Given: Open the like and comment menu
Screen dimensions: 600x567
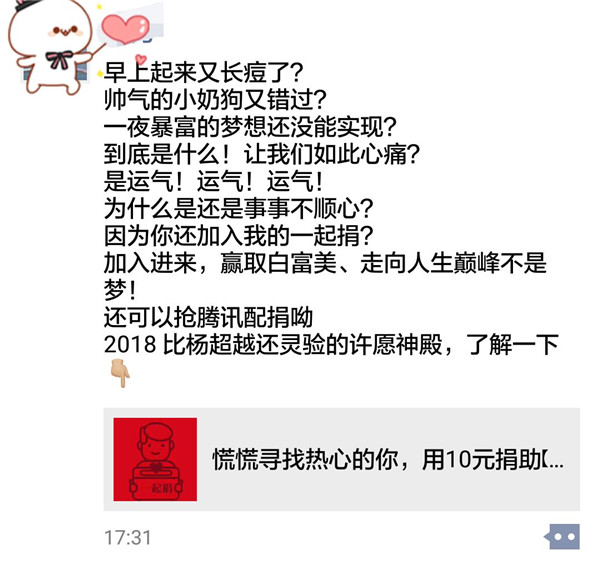Looking at the screenshot, I should pos(561,537).
